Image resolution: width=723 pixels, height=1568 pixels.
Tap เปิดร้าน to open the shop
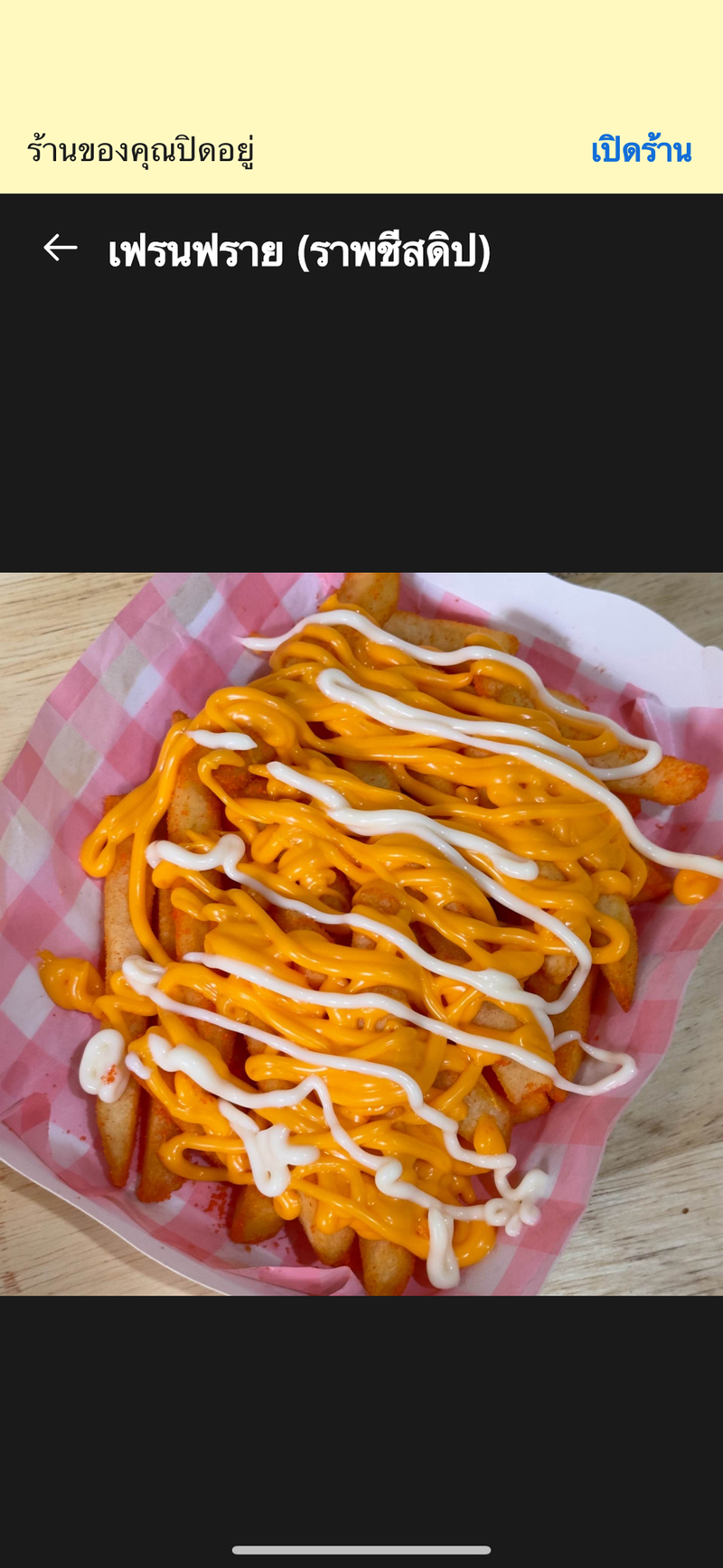[642, 149]
